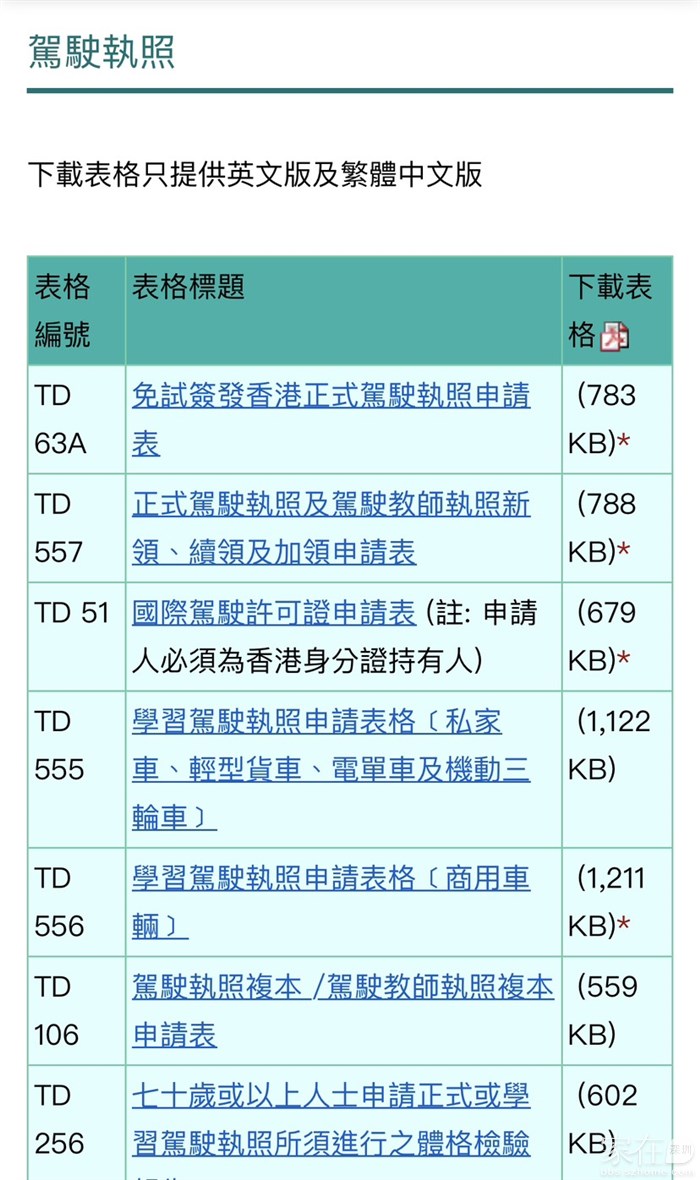Download the 國際駕駛許可證申請表 form
Image resolution: width=700 pixels, height=1180 pixels.
point(273,613)
